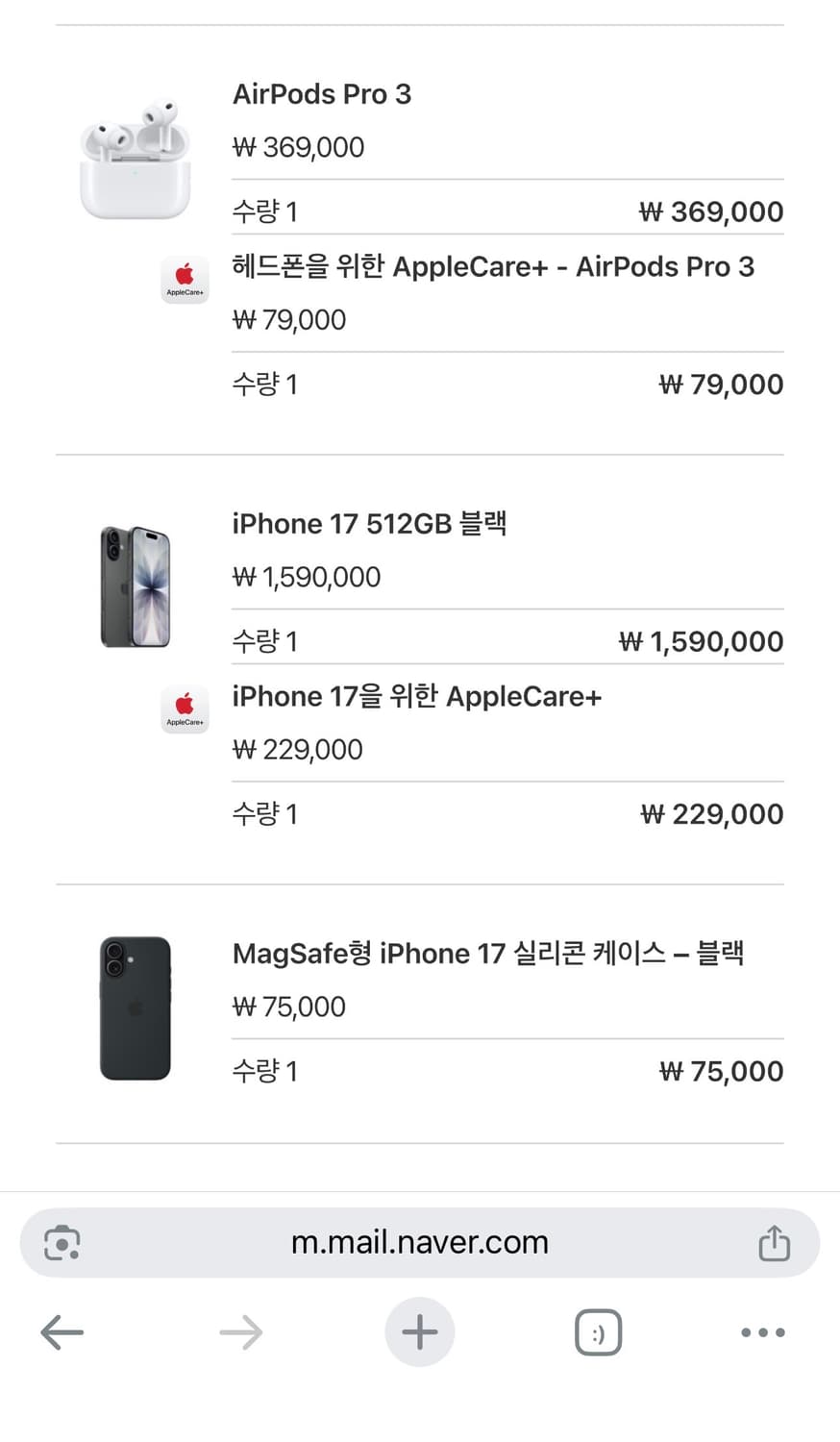This screenshot has height=1442, width=840.
Task: Tap the ₩369,000 line total for AirPods
Action: click(710, 211)
